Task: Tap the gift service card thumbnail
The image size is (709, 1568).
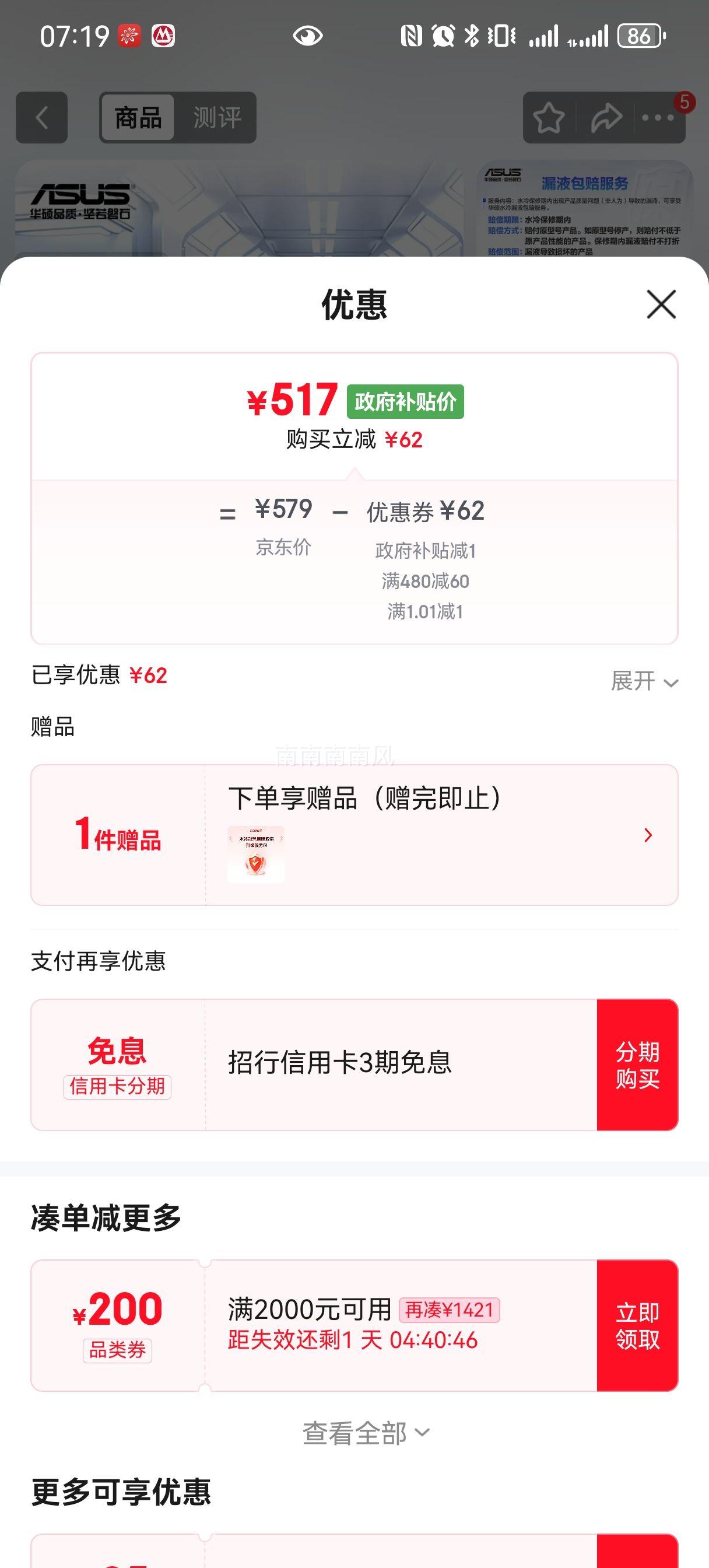Action: [x=256, y=855]
